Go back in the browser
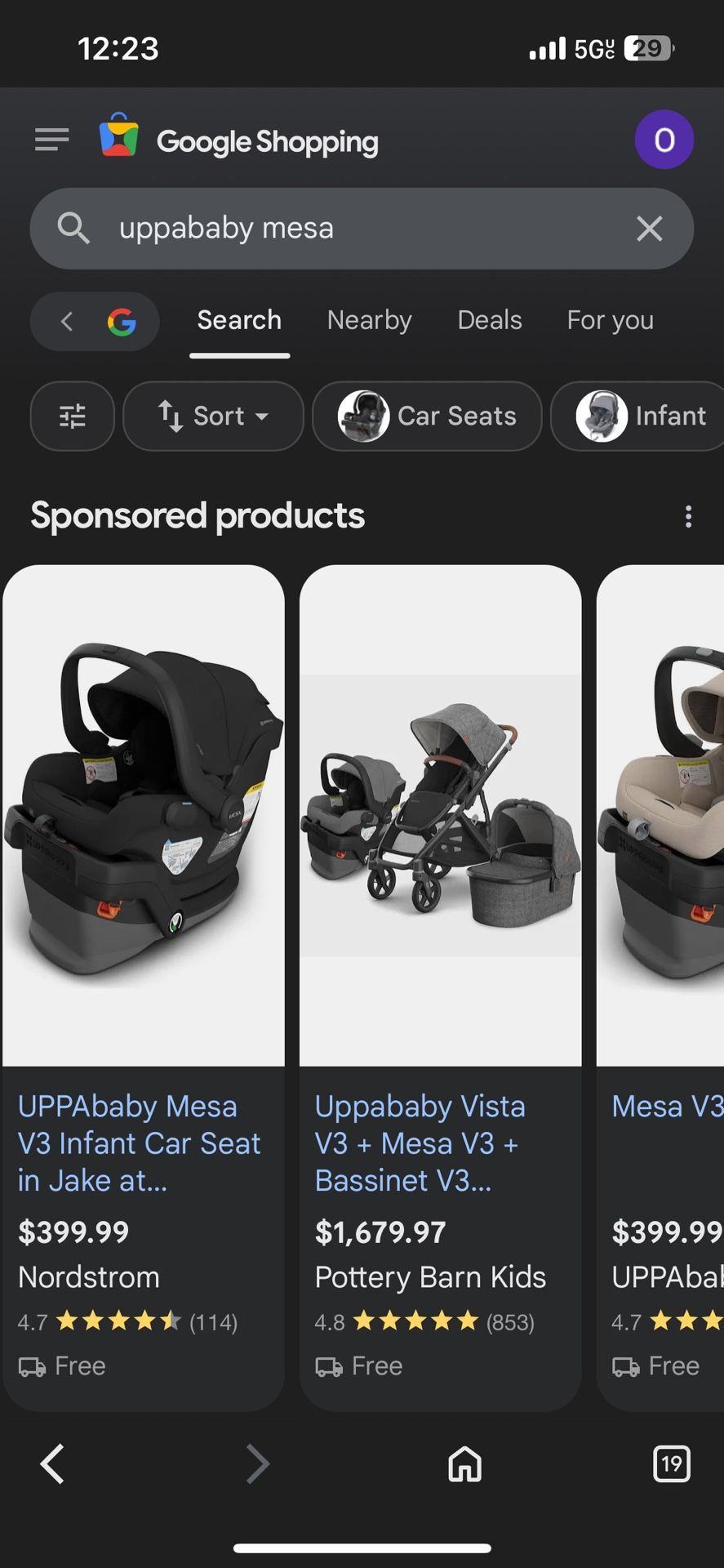The width and height of the screenshot is (724, 1568). pyautogui.click(x=53, y=1463)
